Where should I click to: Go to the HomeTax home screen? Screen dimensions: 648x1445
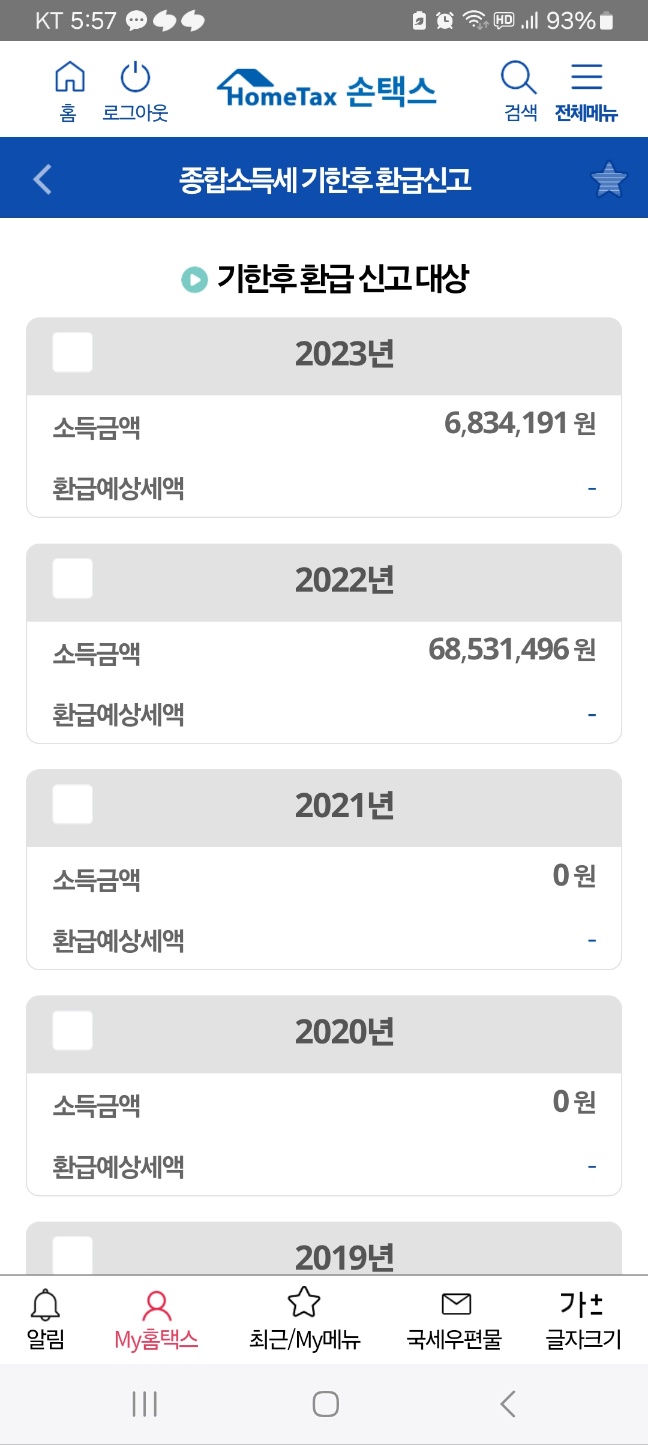click(x=68, y=89)
